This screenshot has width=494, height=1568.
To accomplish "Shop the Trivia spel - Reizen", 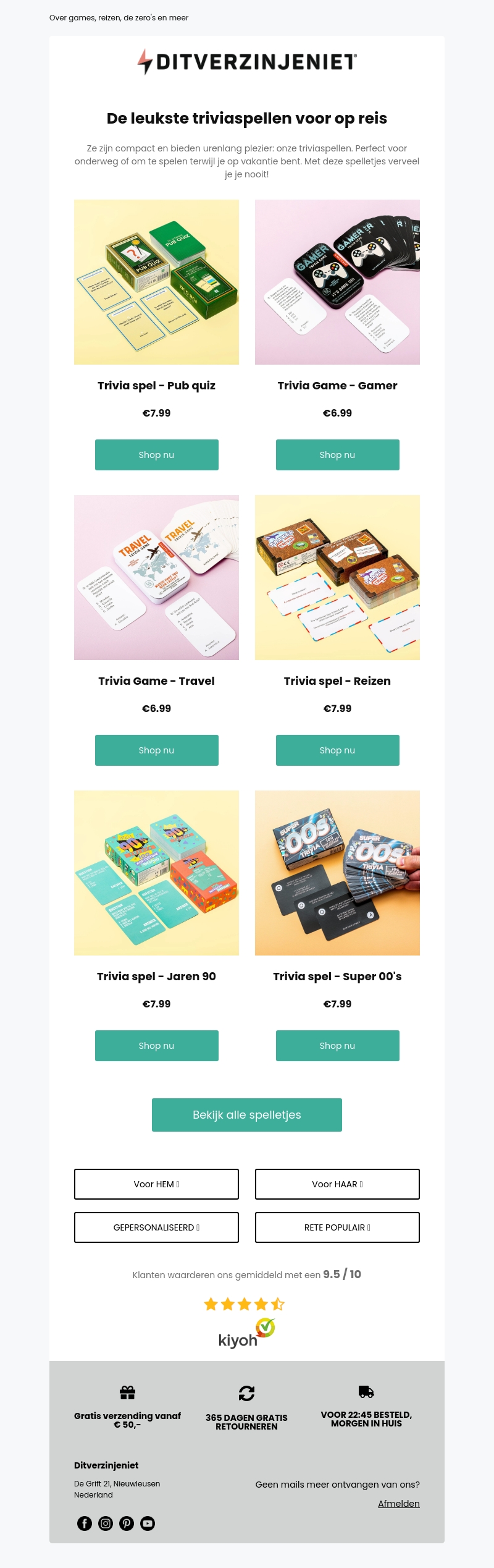I will (337, 750).
